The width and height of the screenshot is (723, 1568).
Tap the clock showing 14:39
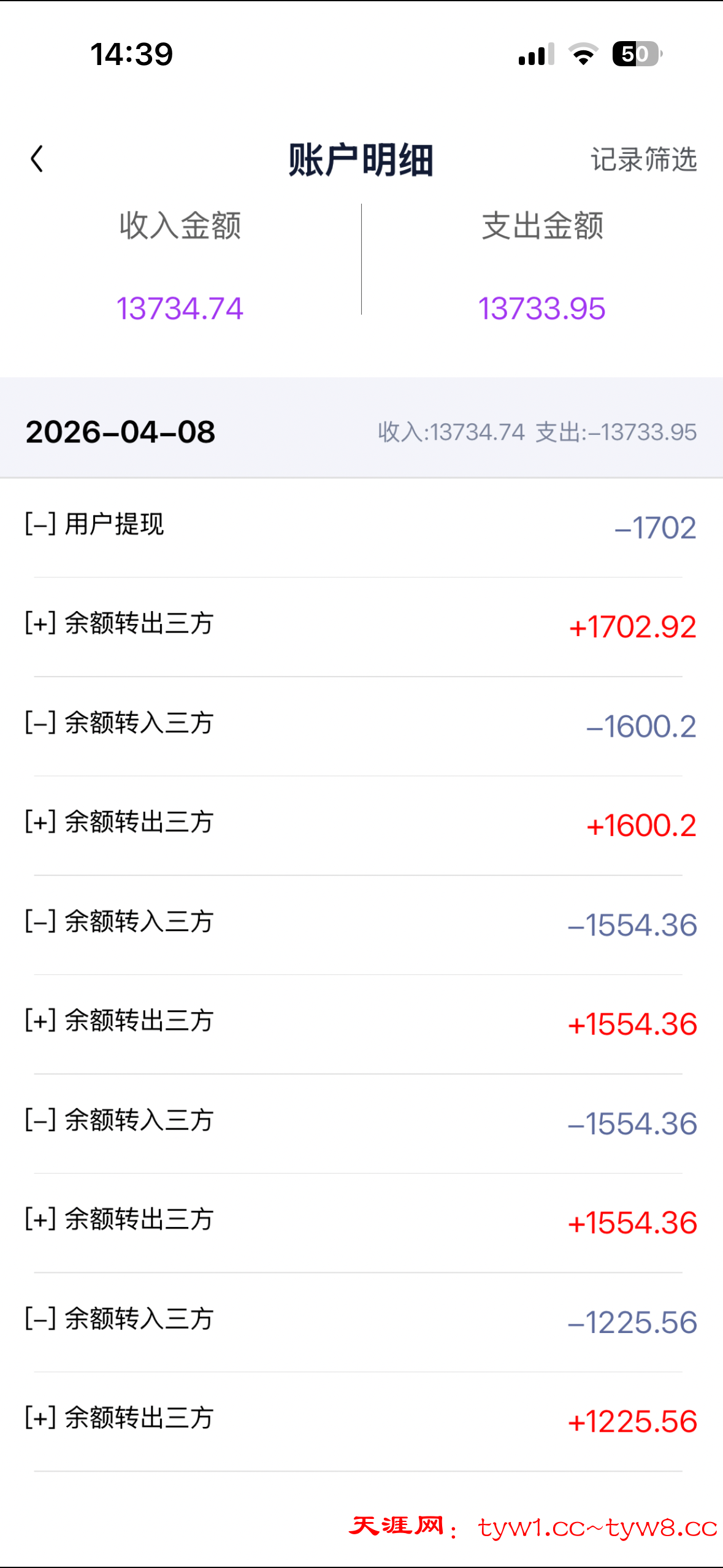coord(131,54)
